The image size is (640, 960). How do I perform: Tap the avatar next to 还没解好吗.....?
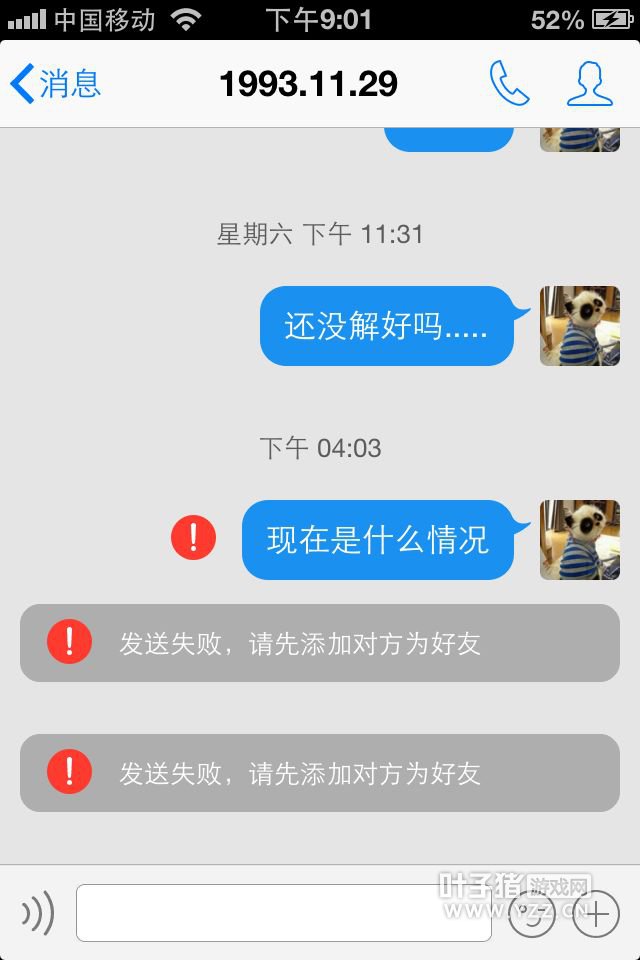pos(579,326)
